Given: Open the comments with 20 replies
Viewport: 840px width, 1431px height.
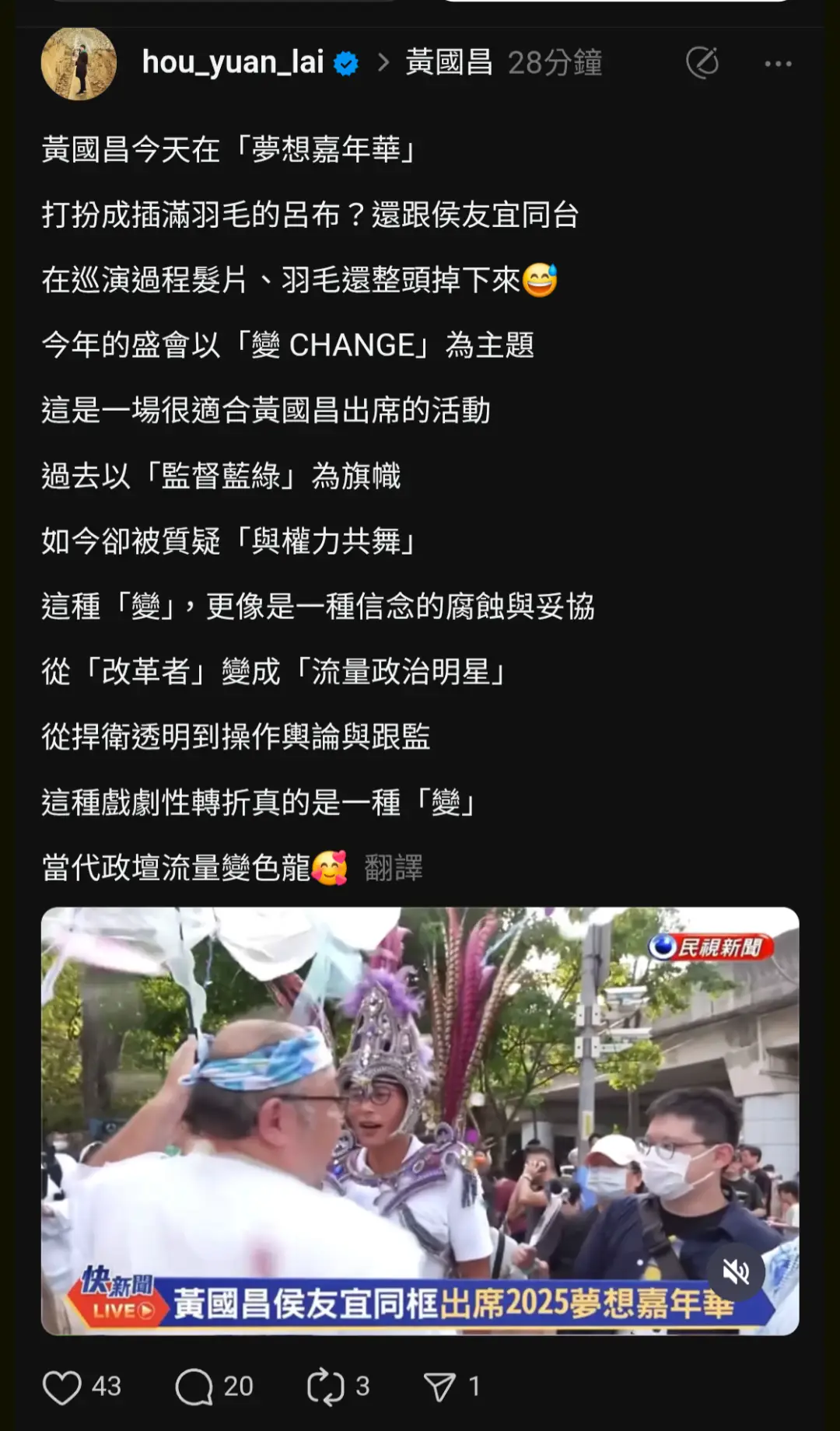Looking at the screenshot, I should tap(194, 1387).
